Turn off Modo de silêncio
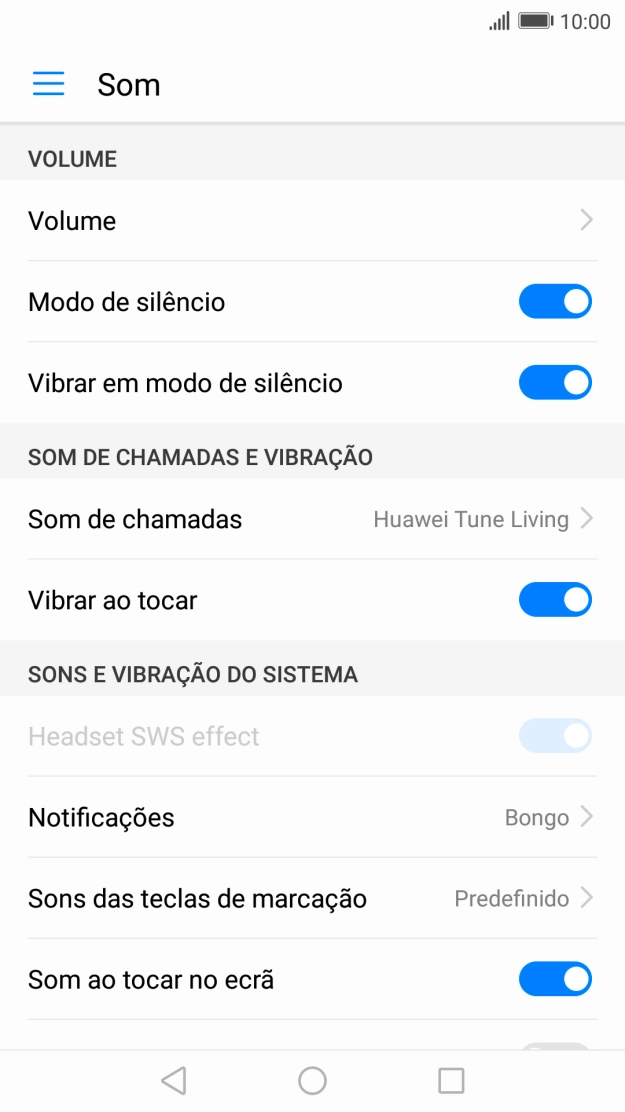Viewport: 625px width, 1112px height. click(x=555, y=302)
